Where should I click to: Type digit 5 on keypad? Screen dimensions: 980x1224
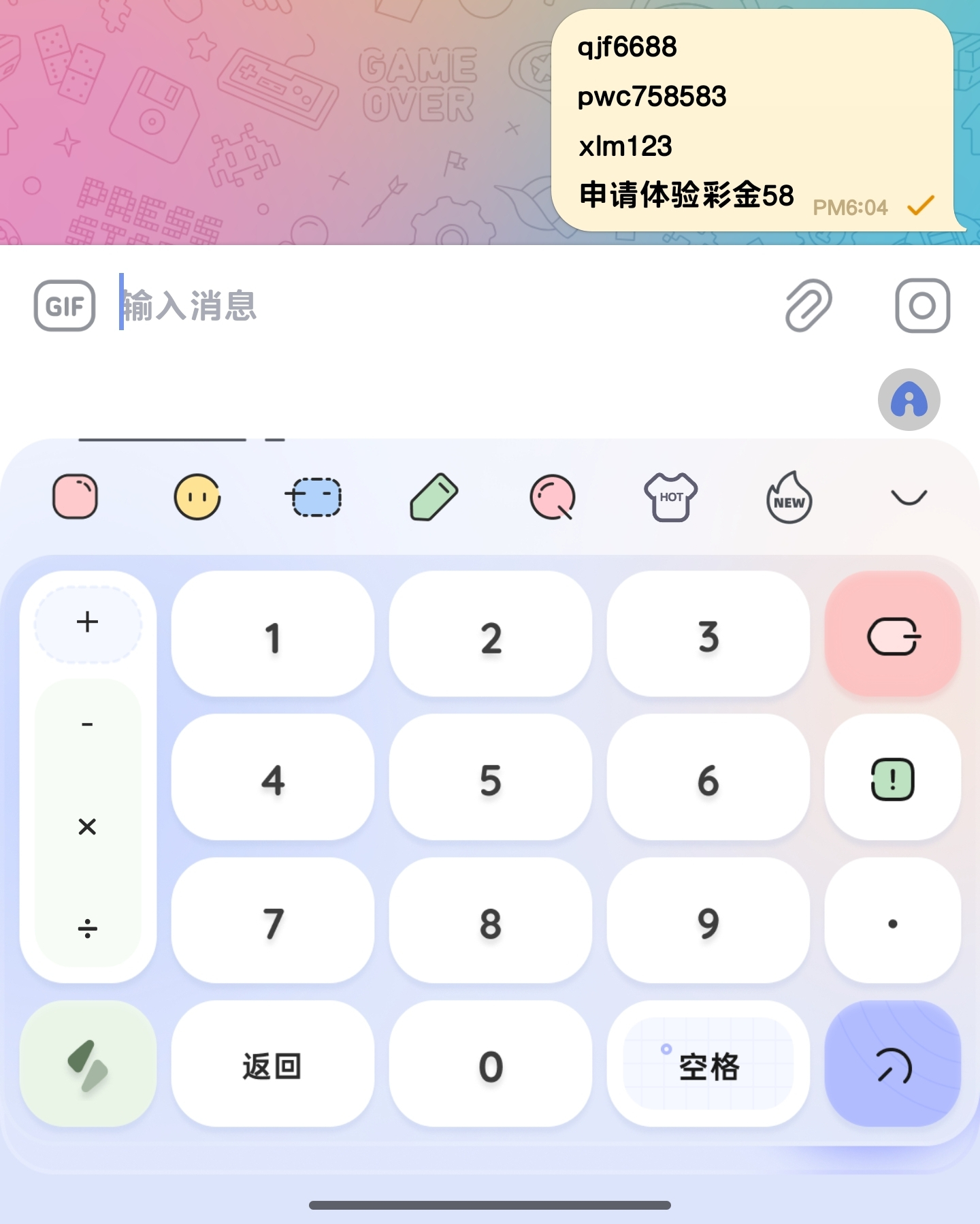click(490, 779)
